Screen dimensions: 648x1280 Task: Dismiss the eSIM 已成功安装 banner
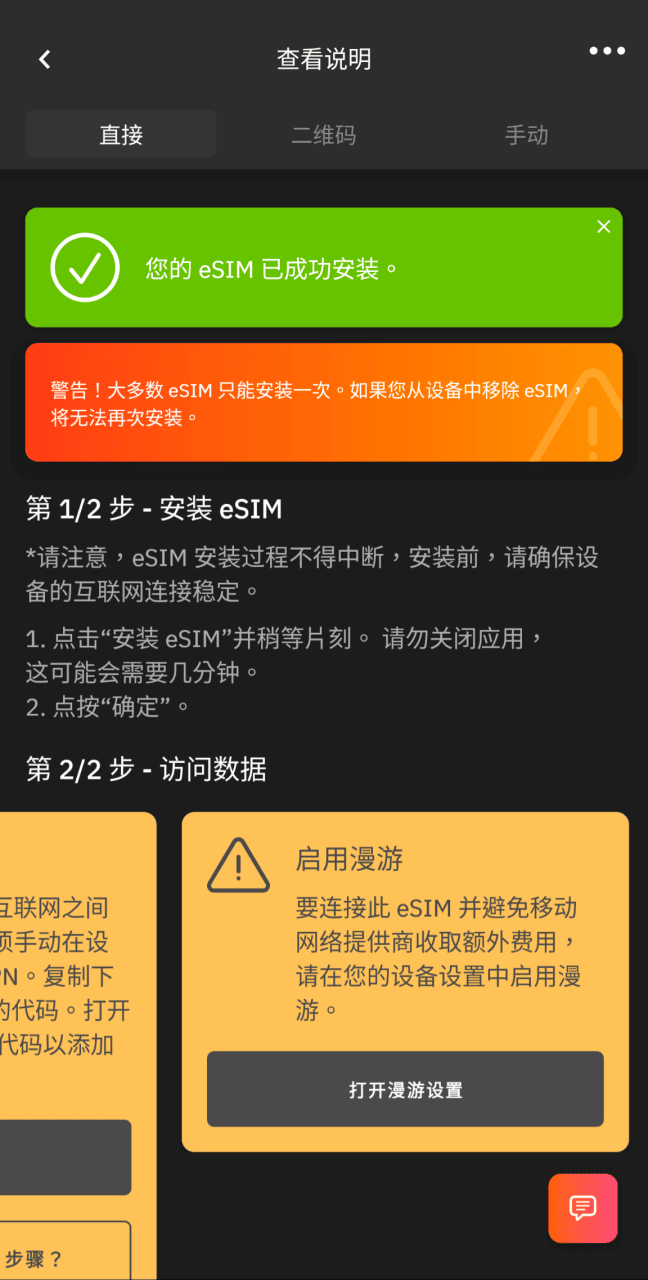(x=603, y=227)
